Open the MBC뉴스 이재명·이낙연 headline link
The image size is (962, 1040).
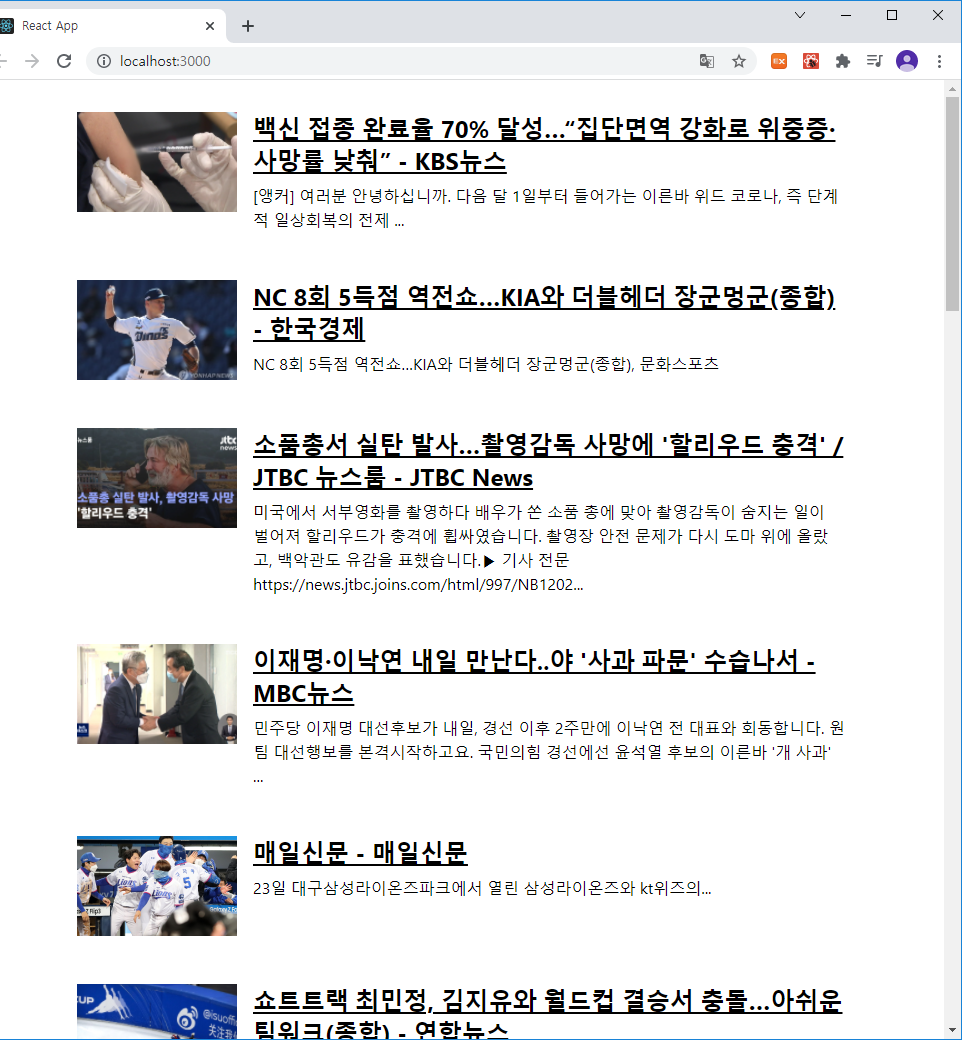(534, 661)
